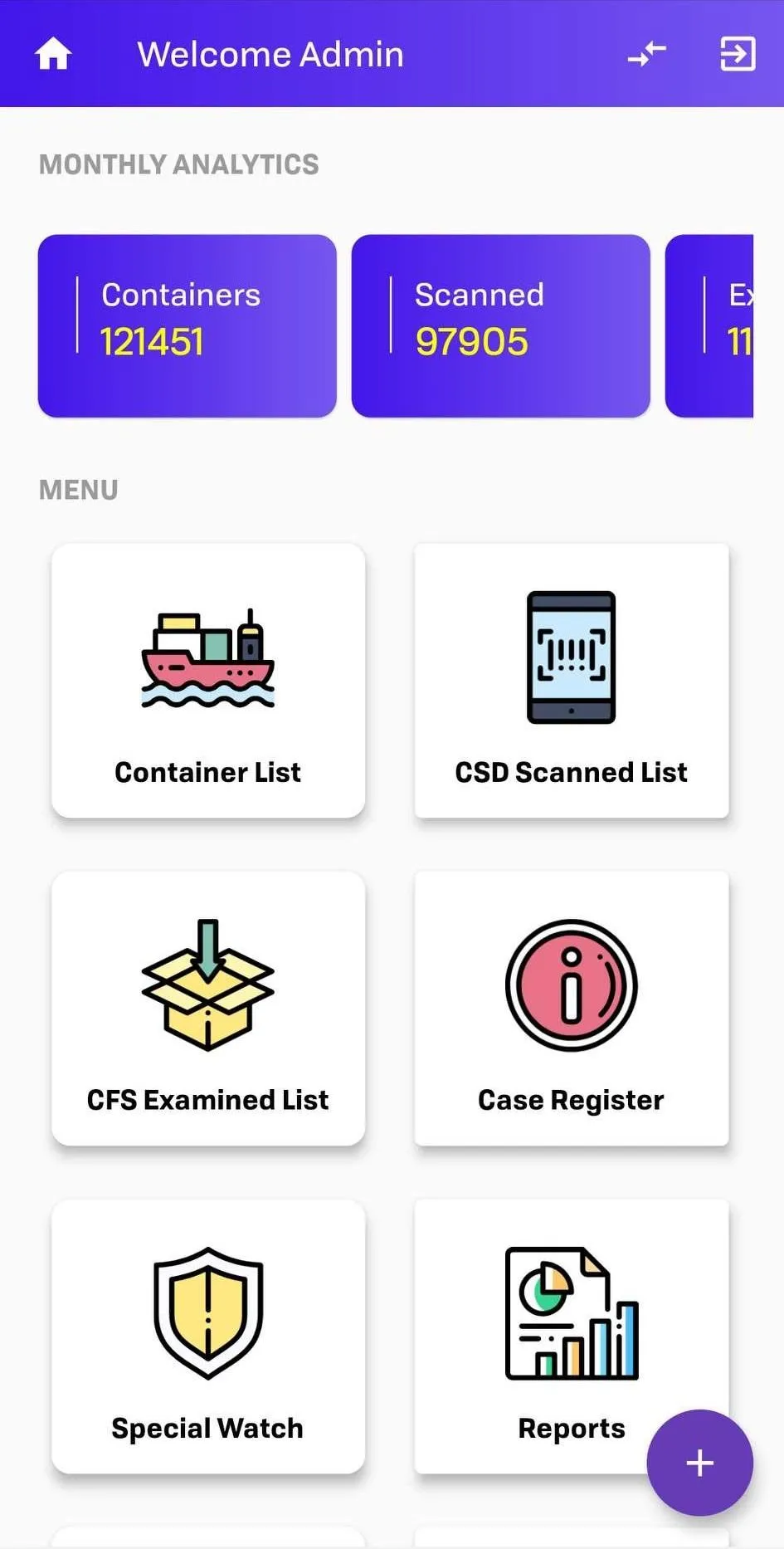Tap the home icon in the app bar
Viewport: 784px width, 1549px height.
point(53,54)
